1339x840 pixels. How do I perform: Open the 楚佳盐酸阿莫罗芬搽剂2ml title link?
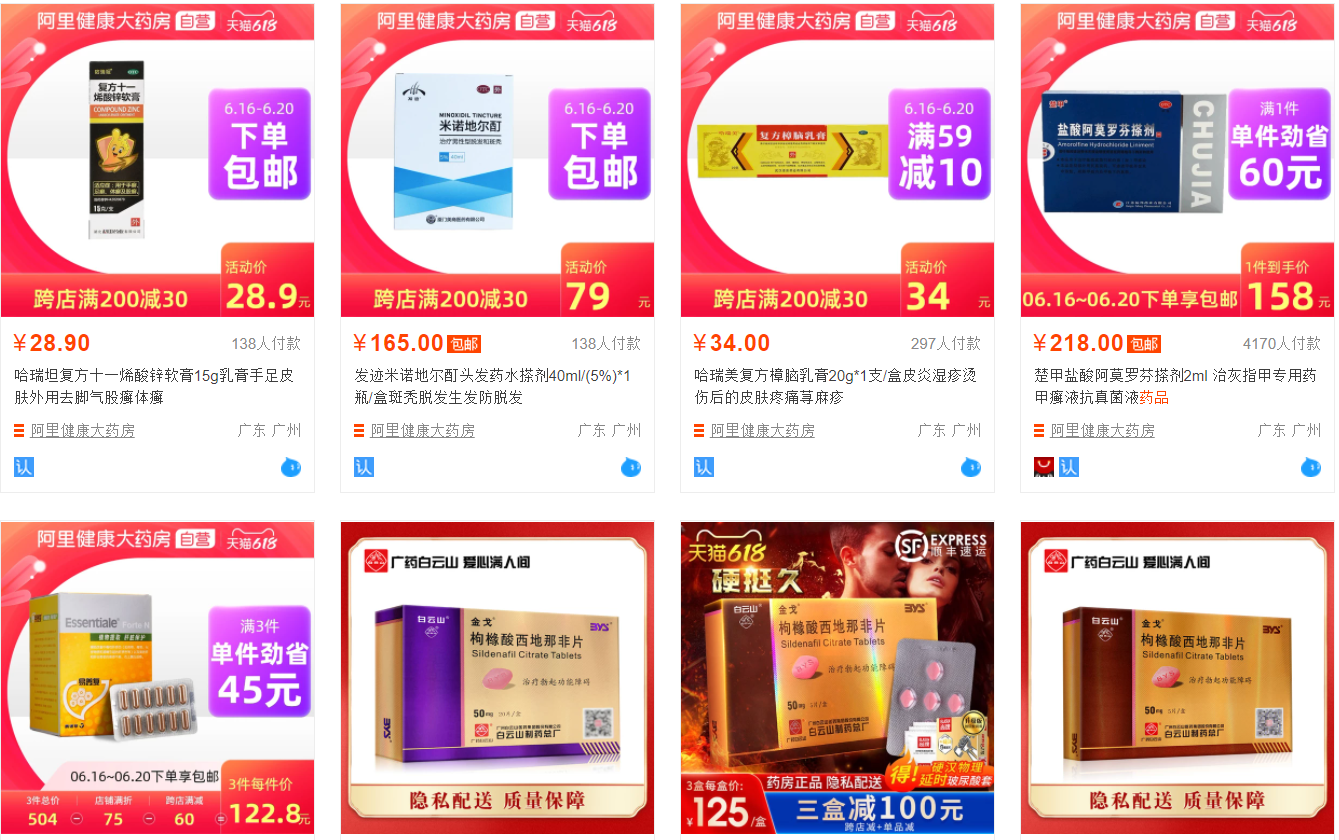pos(1175,386)
